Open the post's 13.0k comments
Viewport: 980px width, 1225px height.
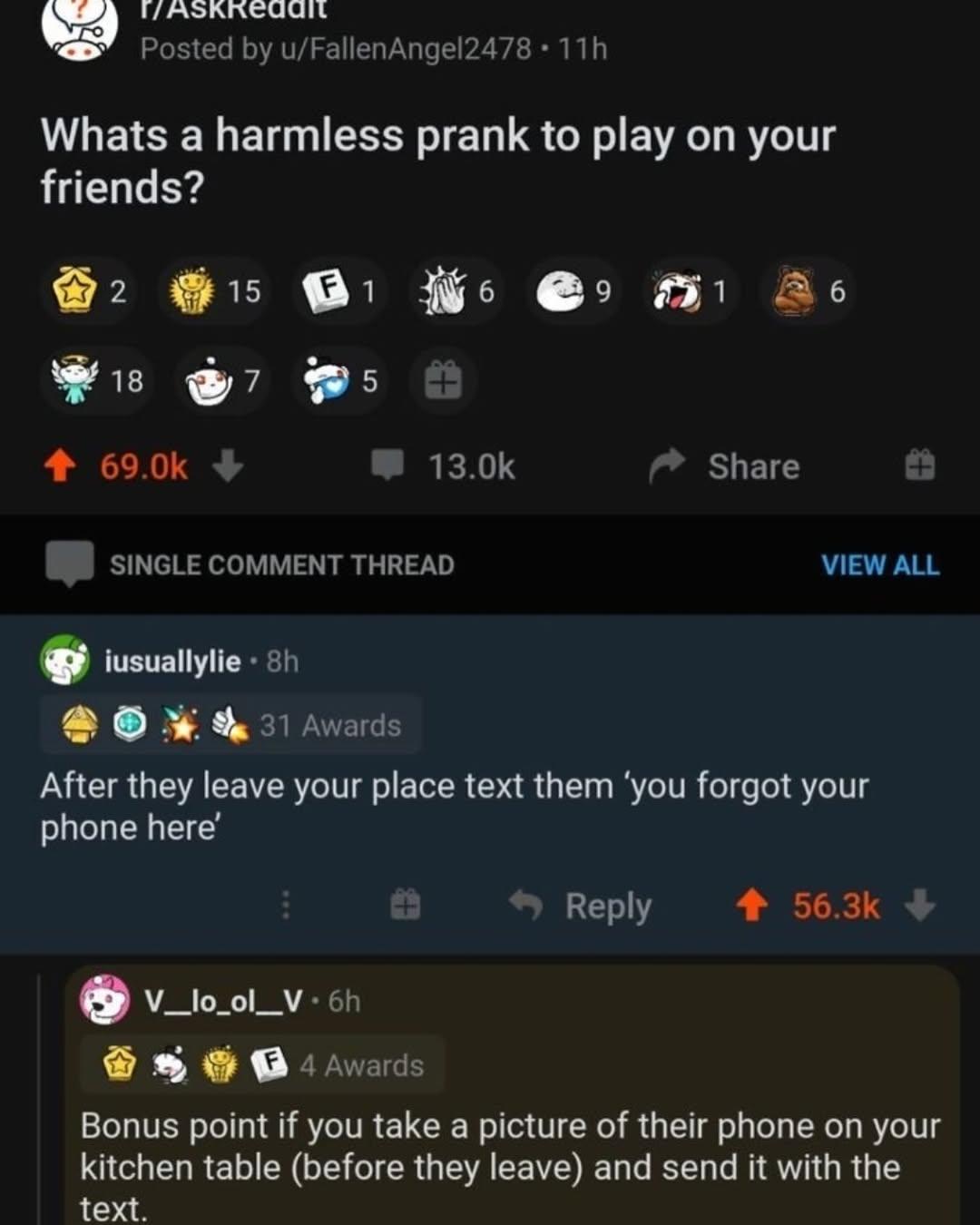(x=445, y=466)
